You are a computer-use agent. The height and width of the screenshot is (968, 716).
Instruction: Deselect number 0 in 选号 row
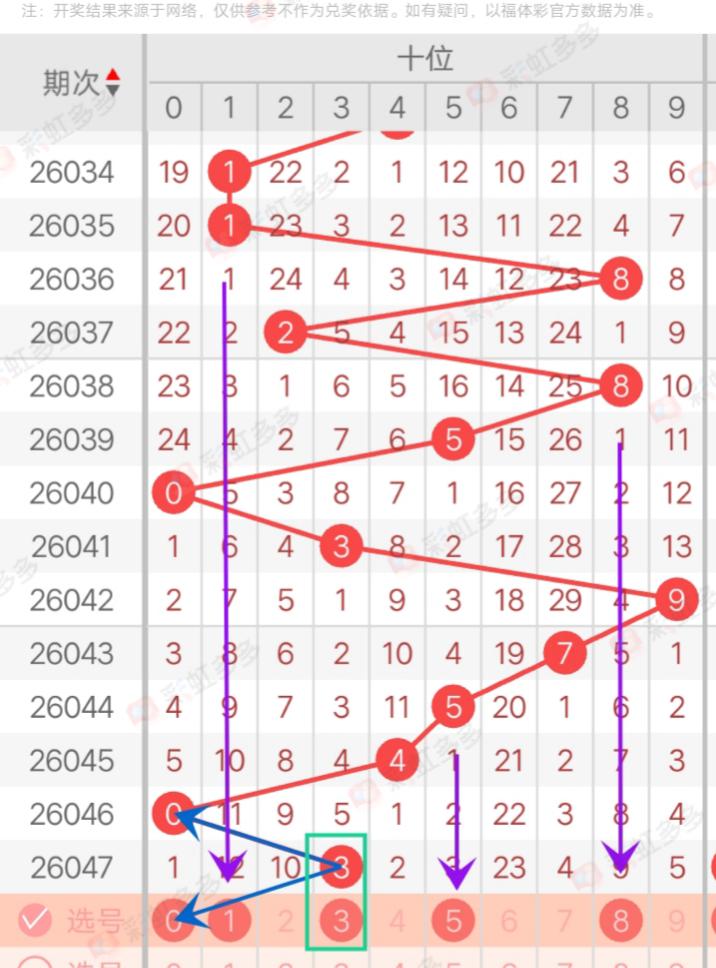(x=174, y=920)
